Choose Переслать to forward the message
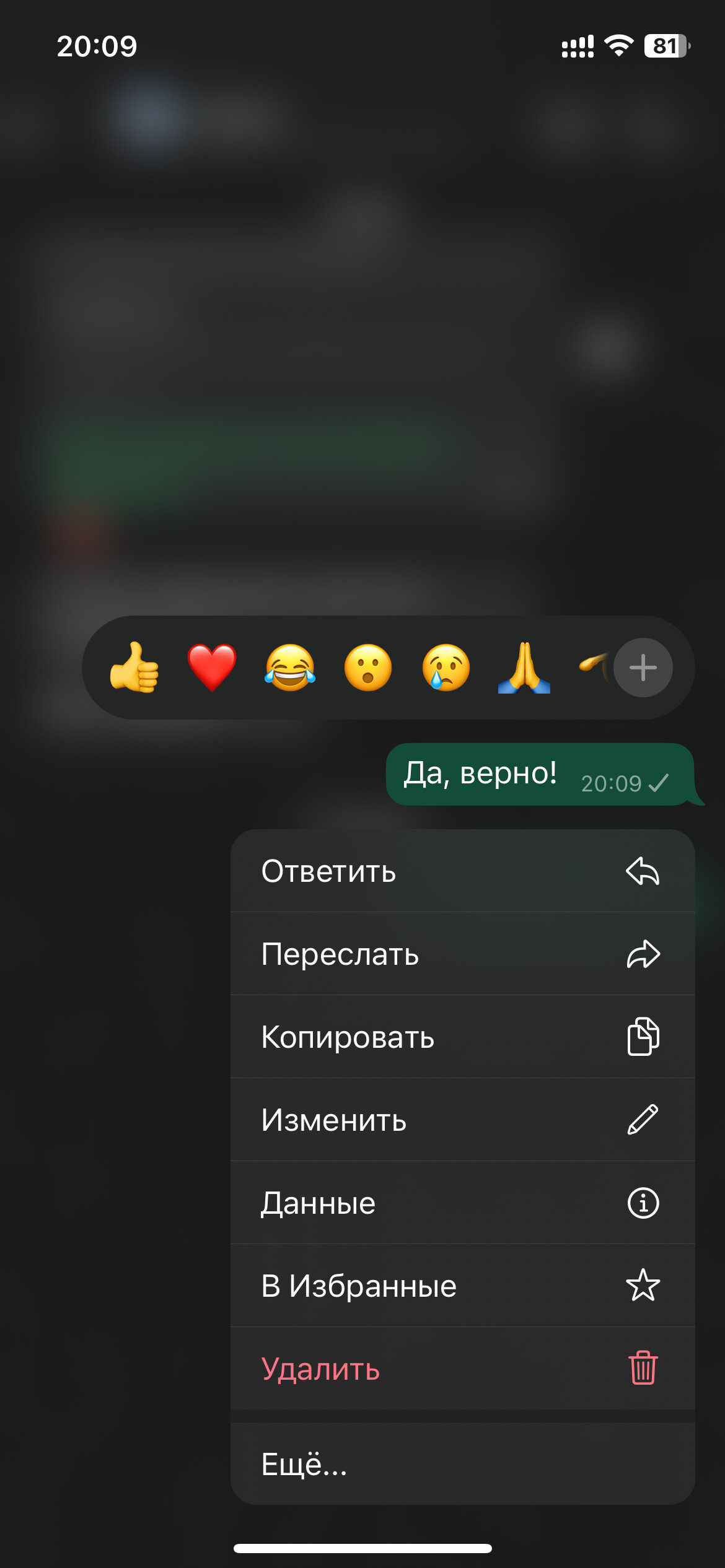The width and height of the screenshot is (725, 1568). pyautogui.click(x=462, y=954)
